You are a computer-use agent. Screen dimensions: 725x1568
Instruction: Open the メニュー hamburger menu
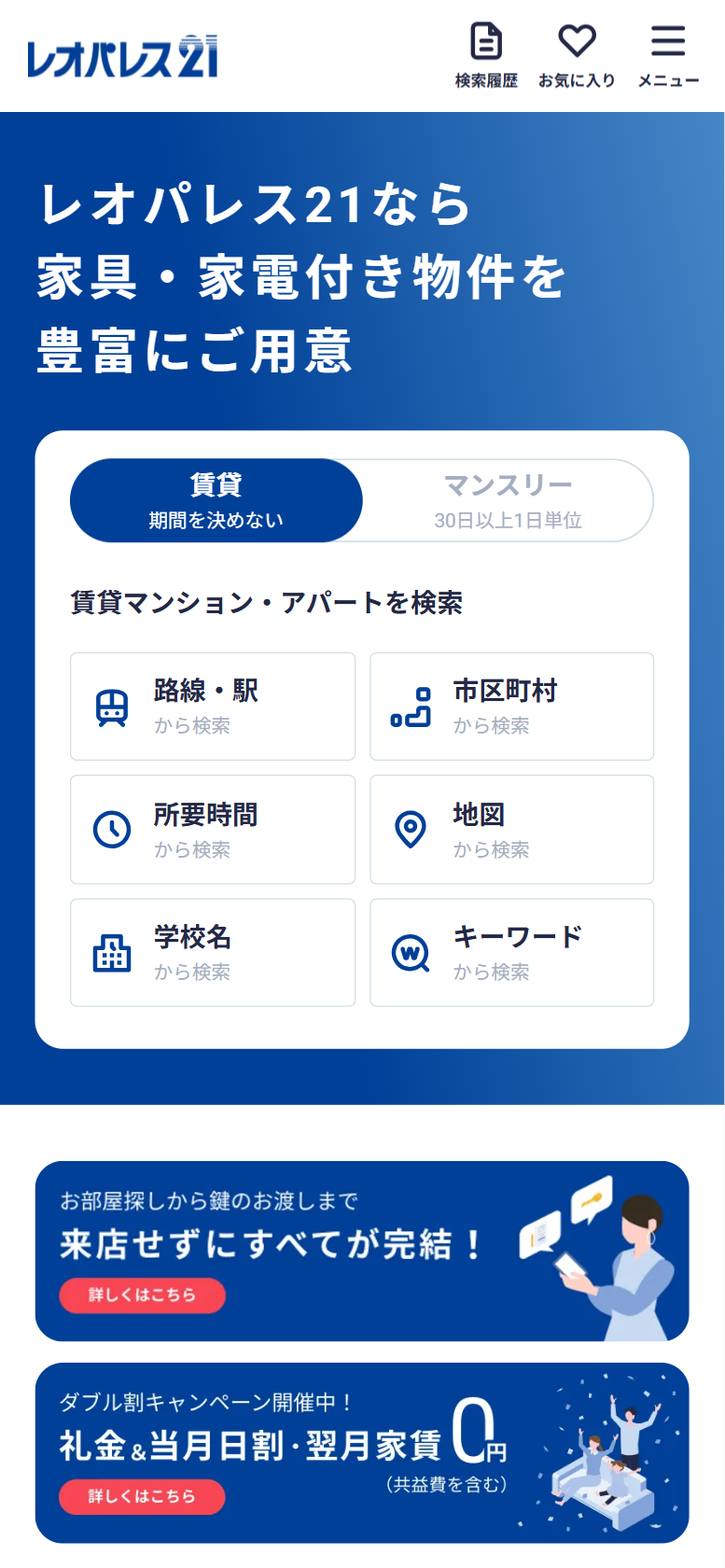click(668, 56)
